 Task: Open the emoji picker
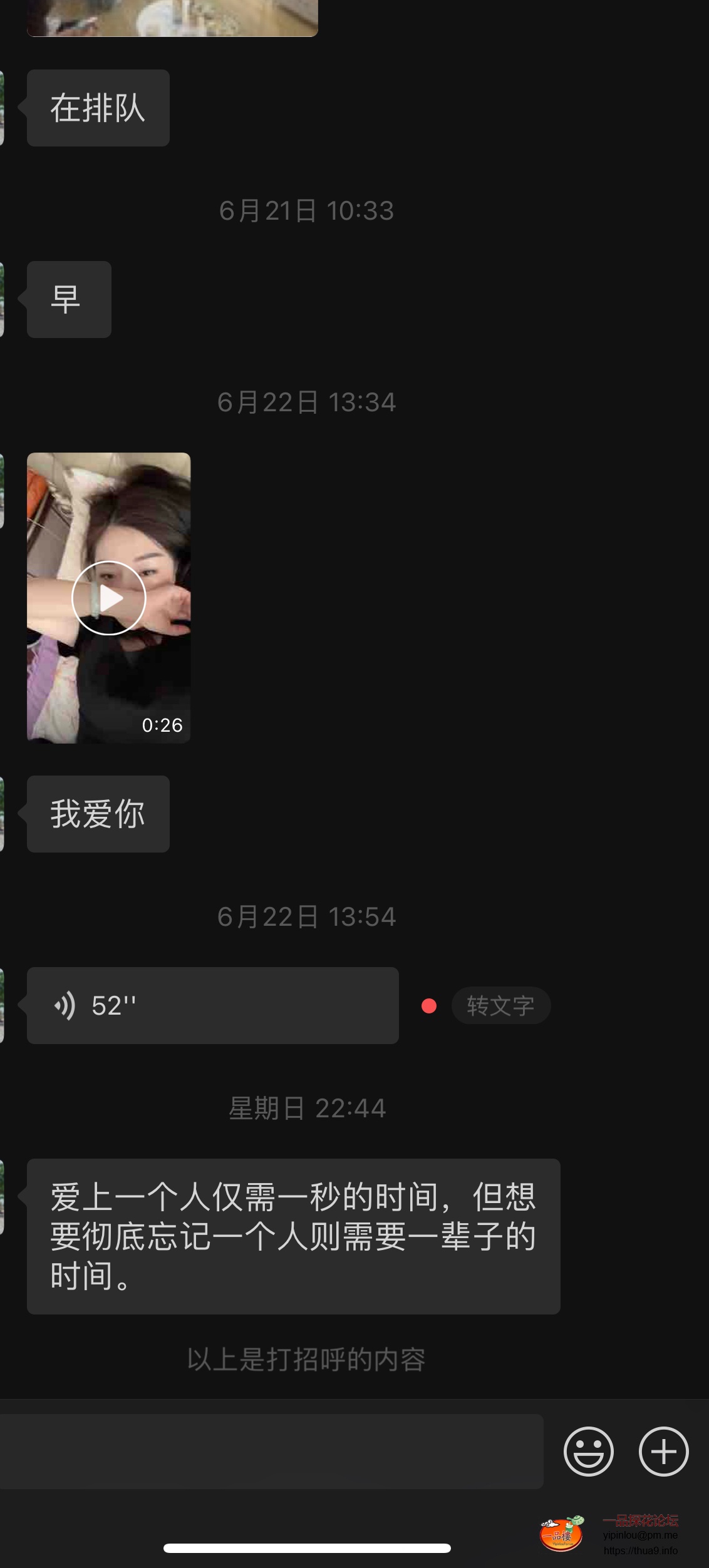[x=588, y=1451]
